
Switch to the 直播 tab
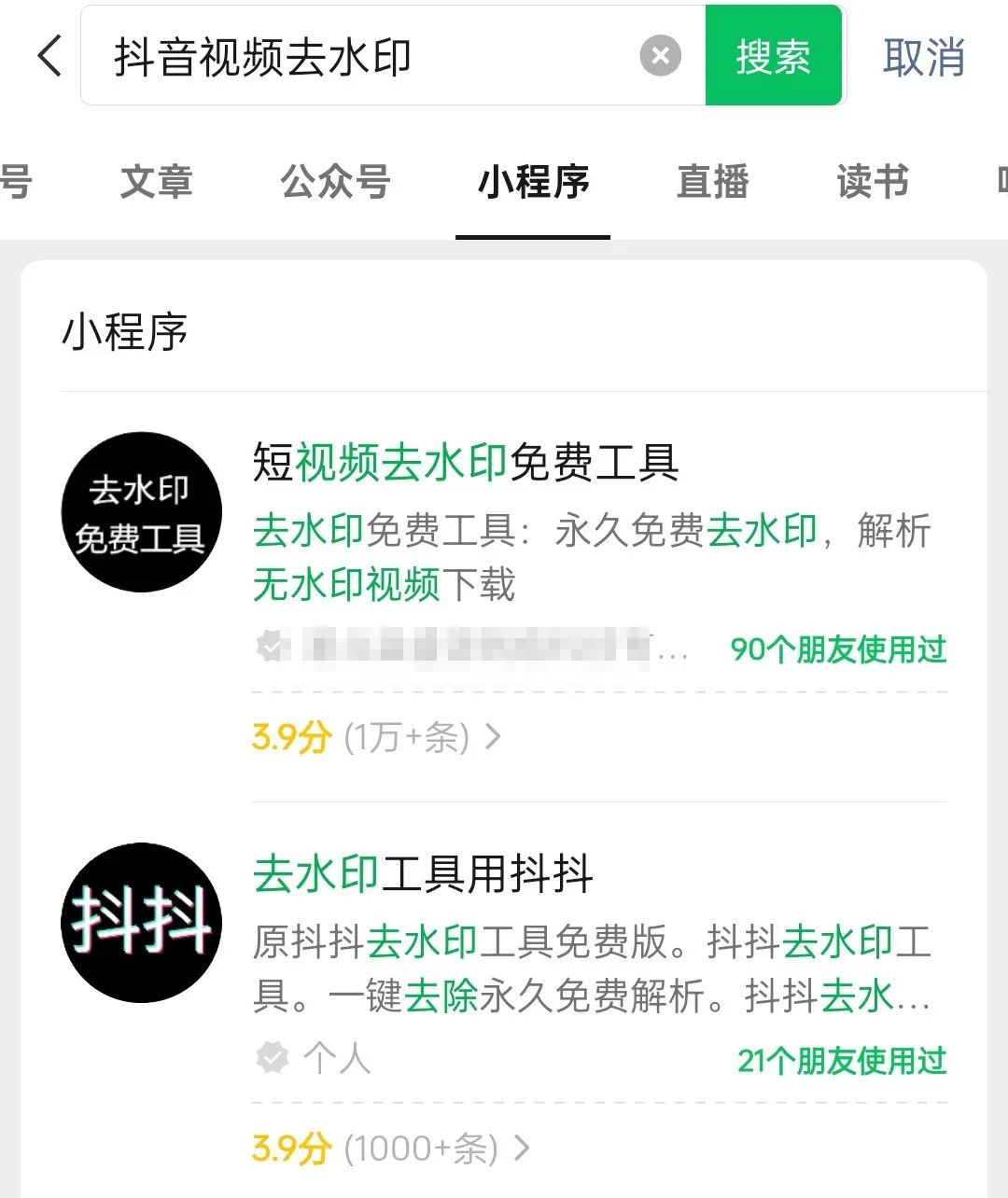(x=712, y=181)
